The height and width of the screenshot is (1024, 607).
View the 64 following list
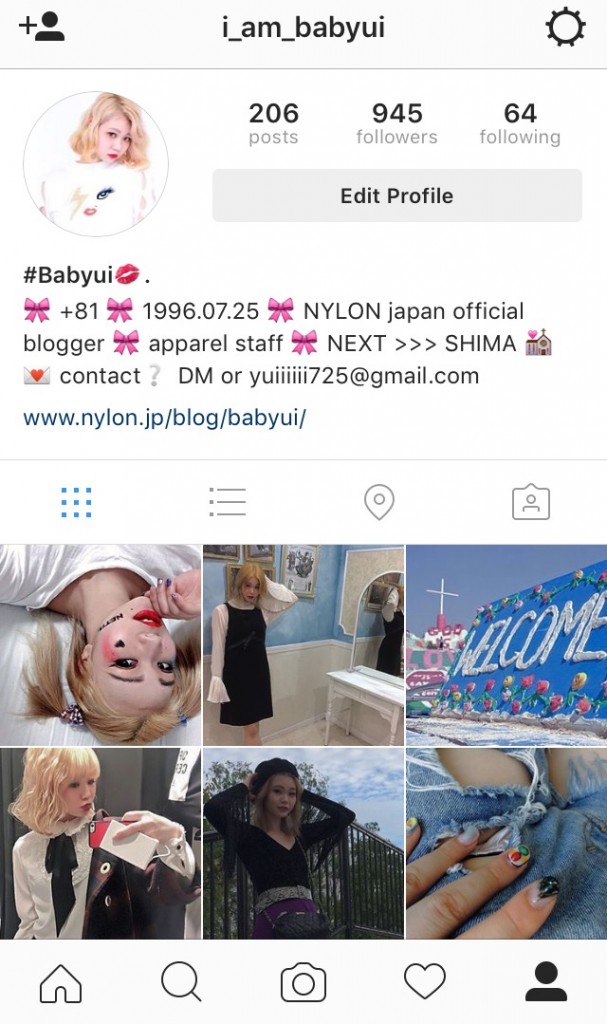519,123
